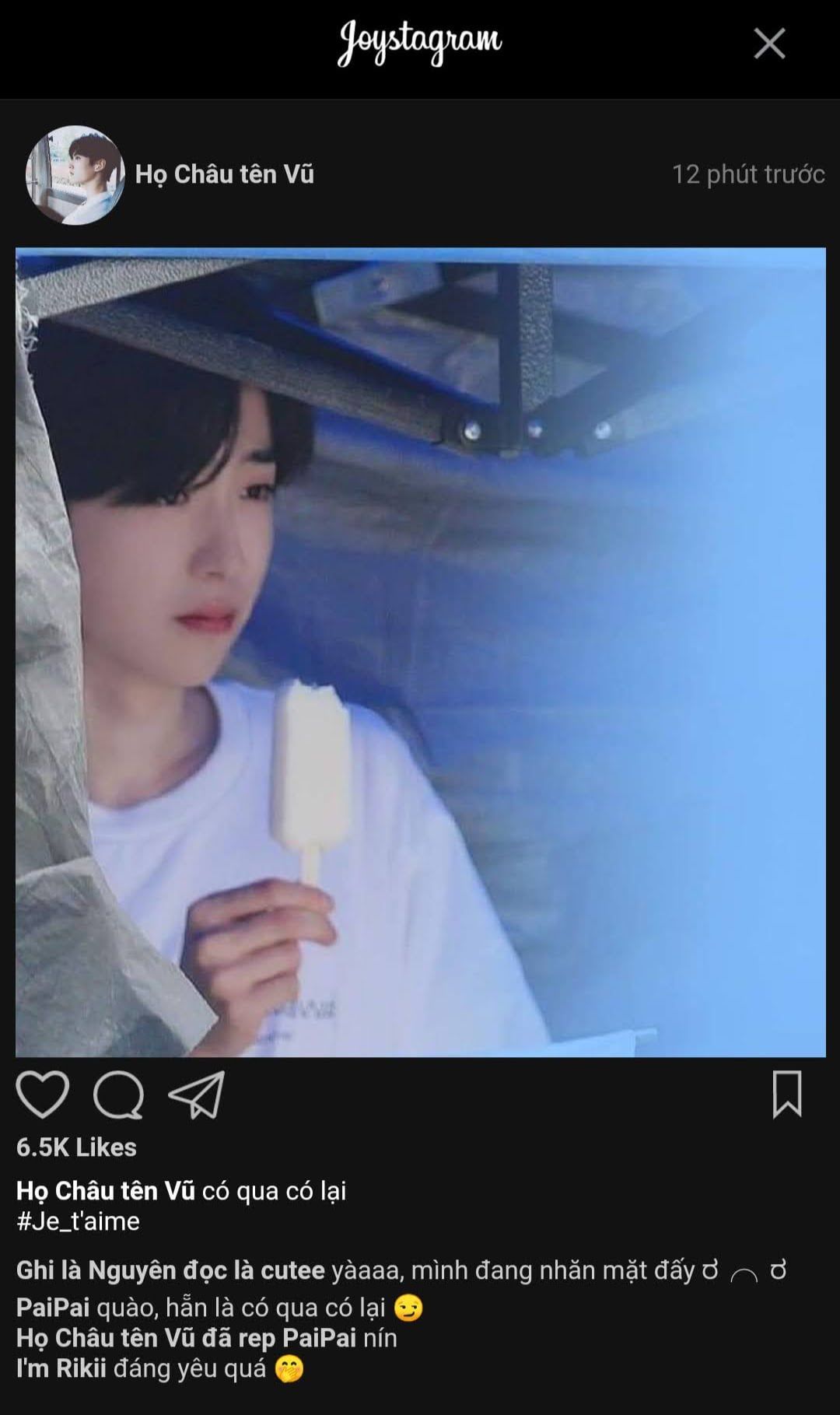The height and width of the screenshot is (1415, 840).
Task: Open comments via the speech bubble icon
Action: (118, 1095)
